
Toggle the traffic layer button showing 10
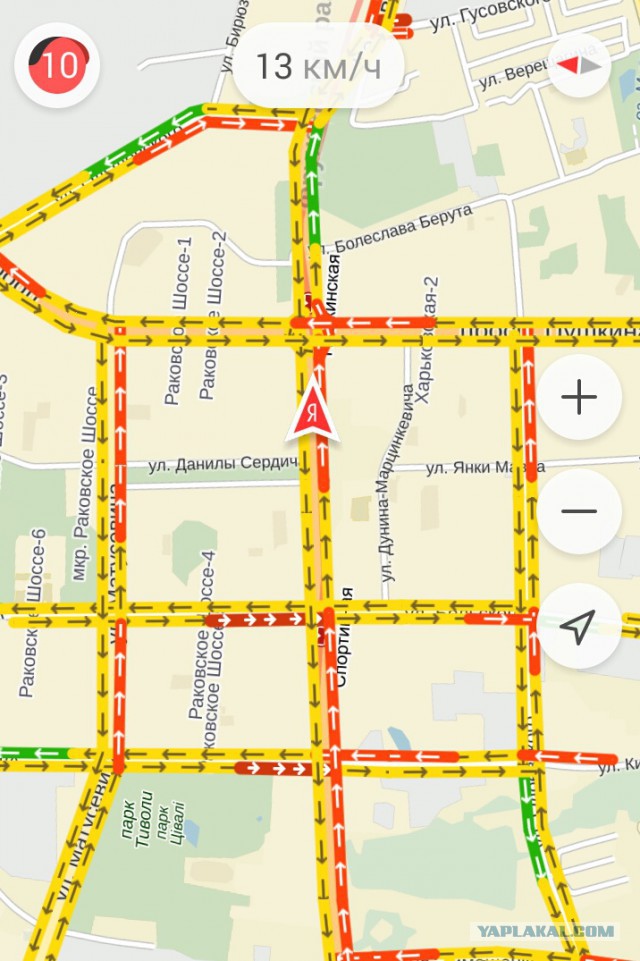(x=57, y=66)
